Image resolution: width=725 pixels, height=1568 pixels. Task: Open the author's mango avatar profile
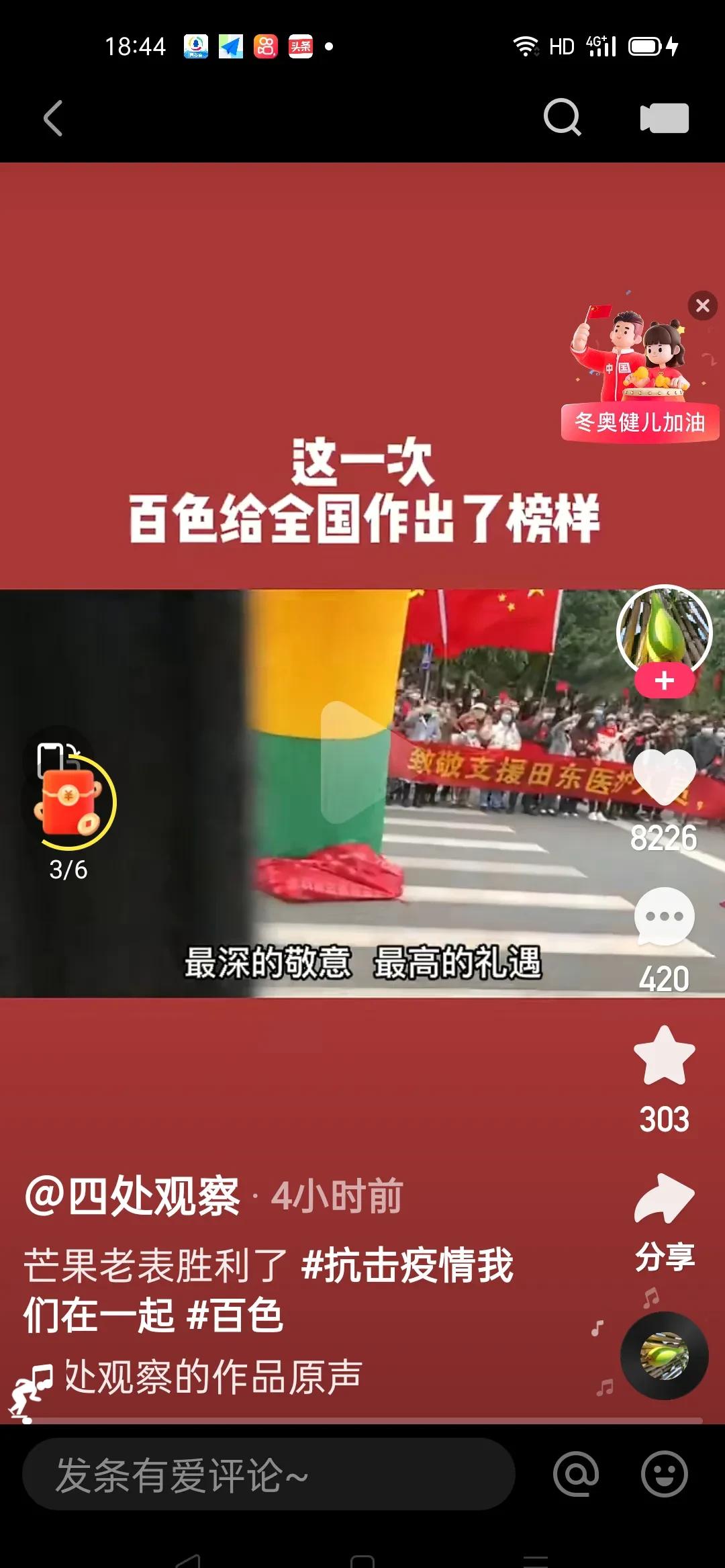coord(664,628)
